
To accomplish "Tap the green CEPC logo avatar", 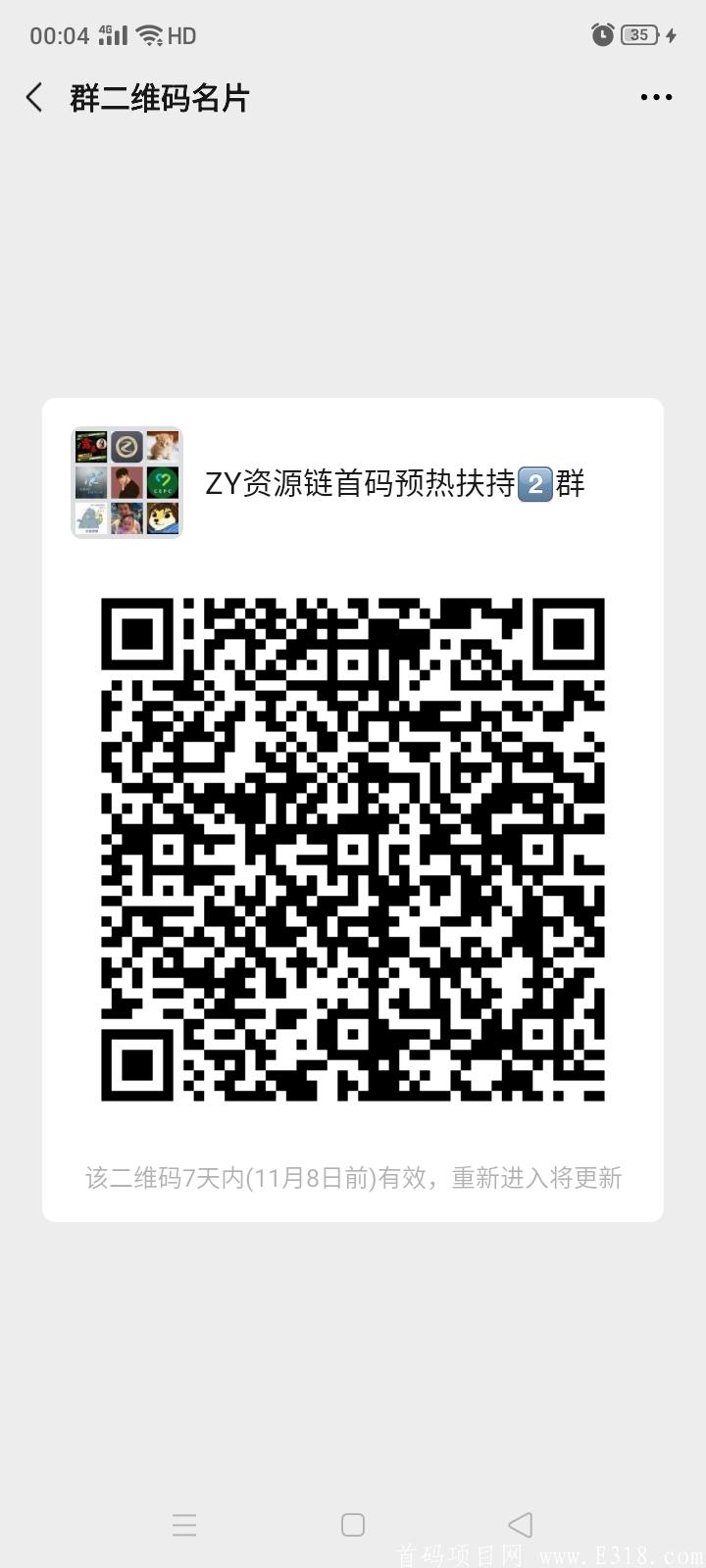I will (x=163, y=482).
